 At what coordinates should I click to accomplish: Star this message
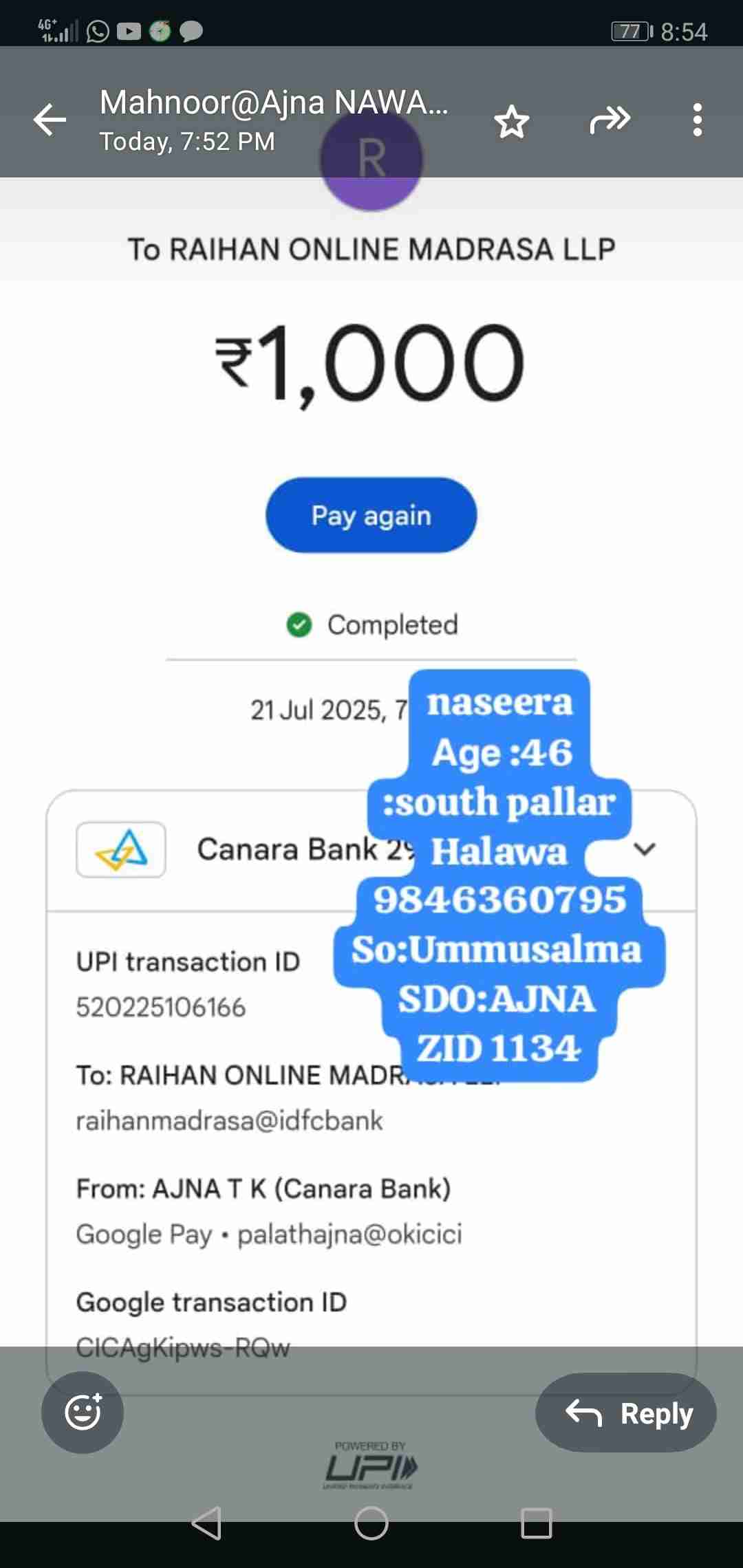tap(511, 122)
